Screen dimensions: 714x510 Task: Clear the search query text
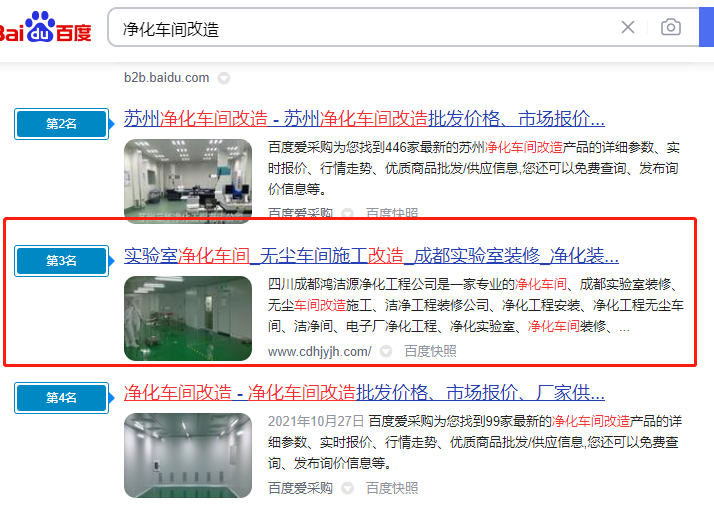628,28
